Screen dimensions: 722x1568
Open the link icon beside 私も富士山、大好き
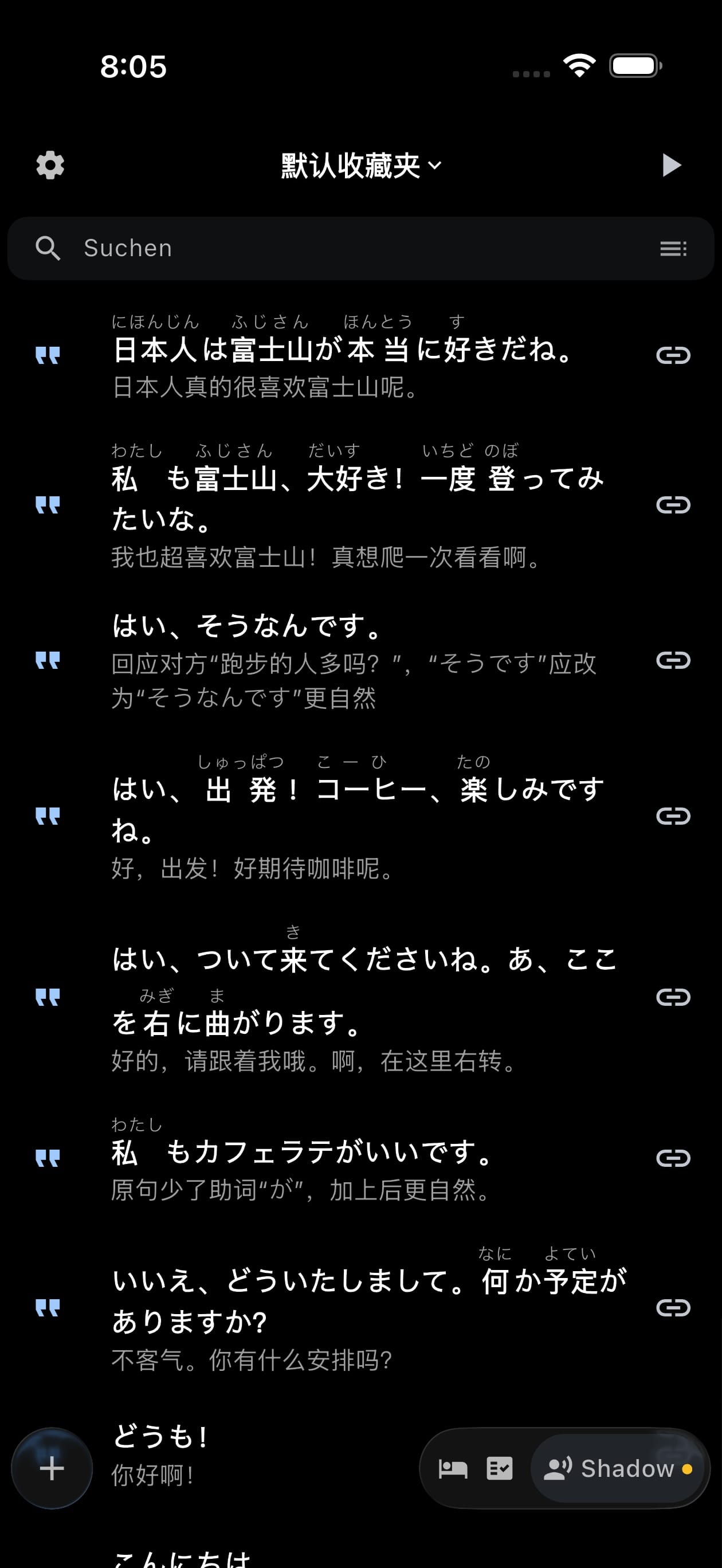tap(673, 504)
